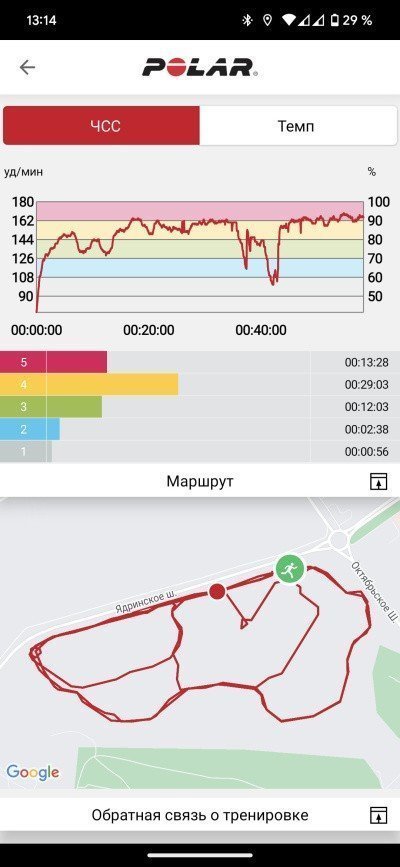Screen dimensions: 400x867
Task: Open the route map view
Action: click(200, 643)
